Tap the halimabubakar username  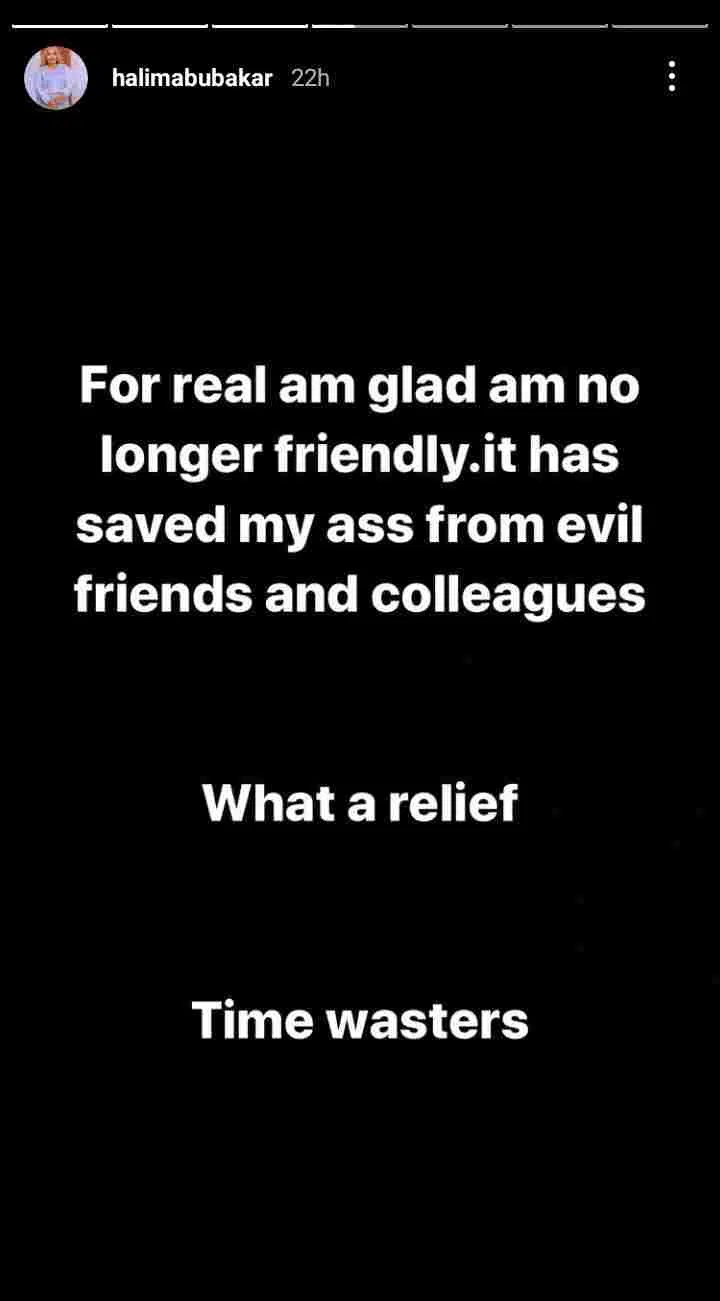pyautogui.click(x=192, y=78)
